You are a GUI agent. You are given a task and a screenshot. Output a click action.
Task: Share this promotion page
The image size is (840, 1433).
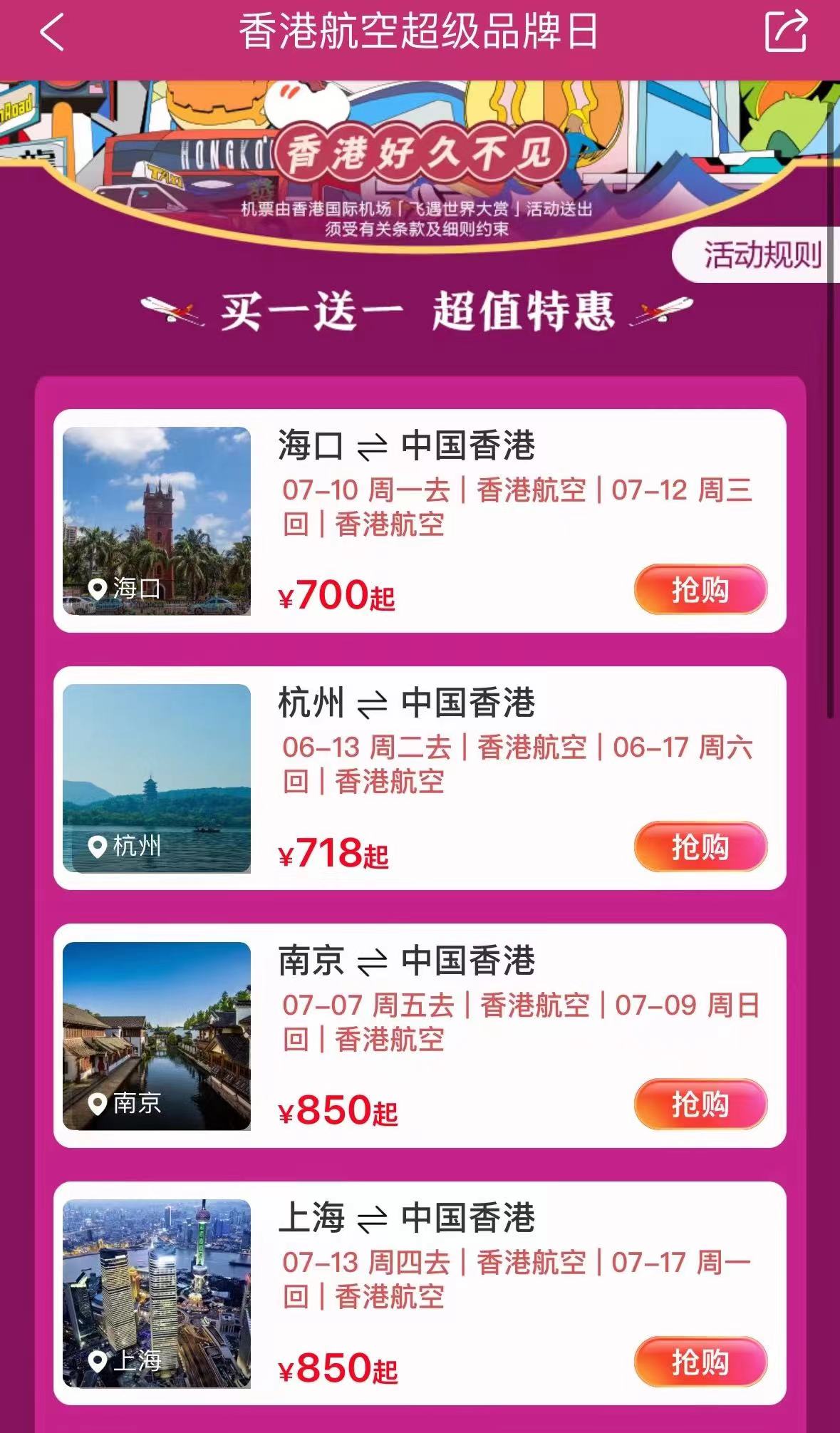[x=785, y=32]
